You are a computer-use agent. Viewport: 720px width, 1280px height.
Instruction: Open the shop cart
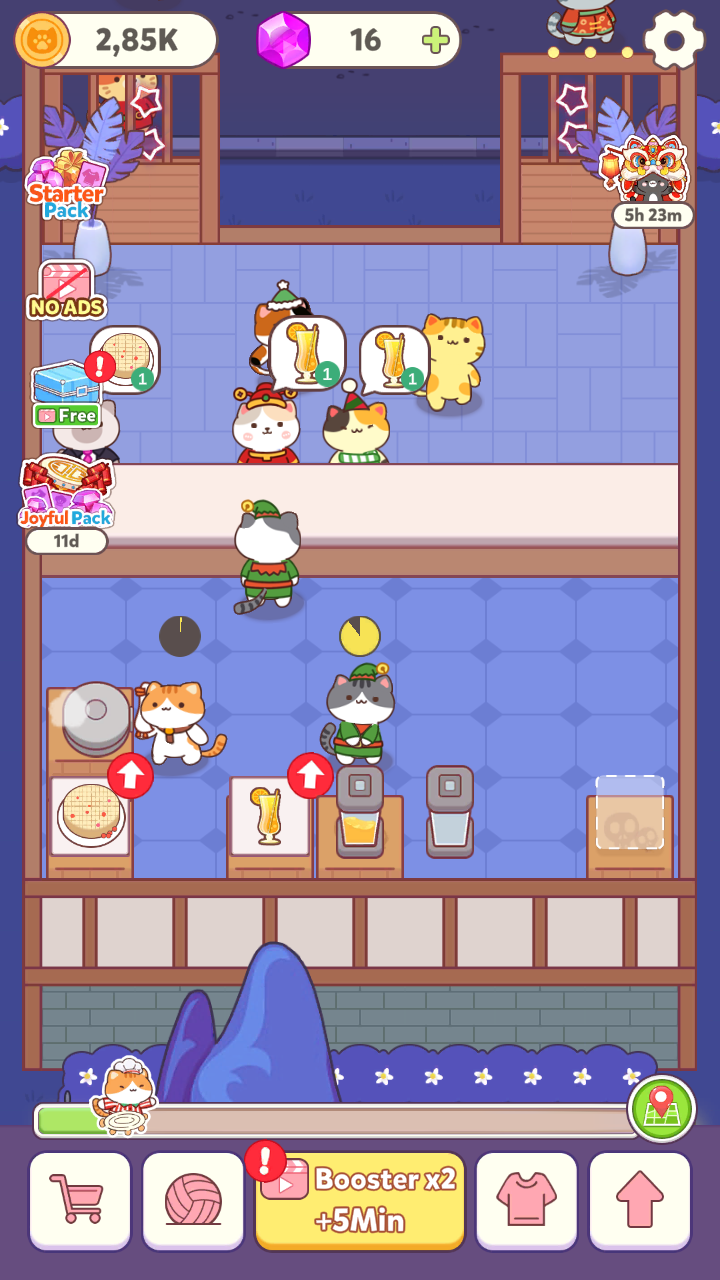[x=80, y=1200]
